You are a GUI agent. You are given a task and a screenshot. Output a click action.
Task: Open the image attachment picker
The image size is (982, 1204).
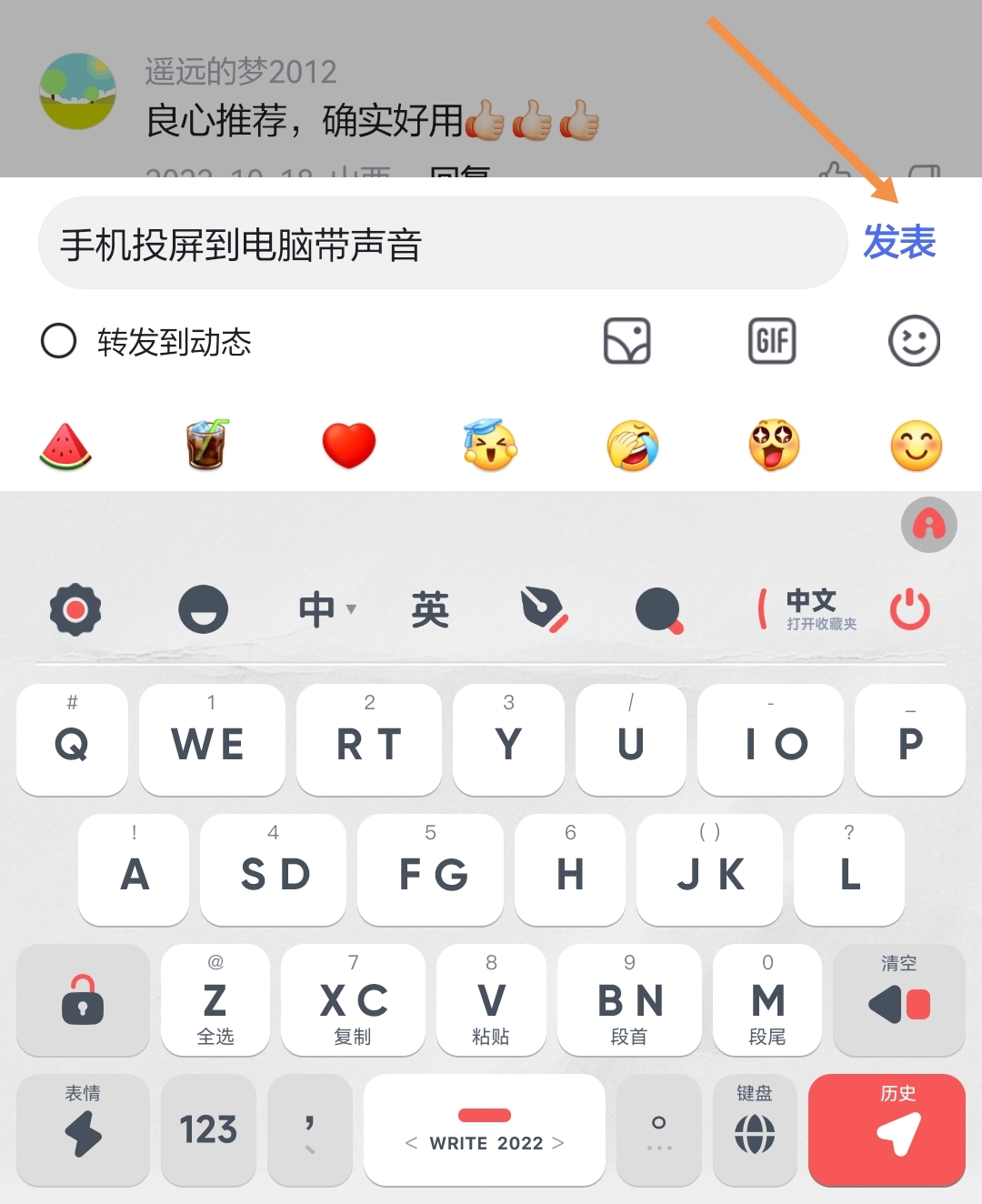pos(628,340)
